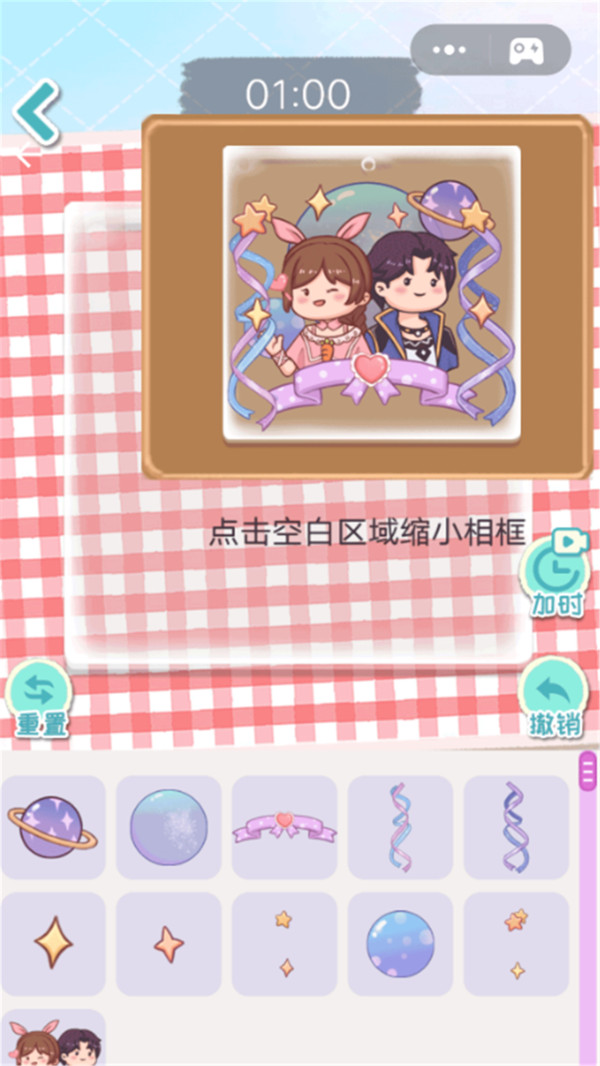Select the pink and blue streamer sticker
This screenshot has height=1066, width=600.
pos(400,828)
